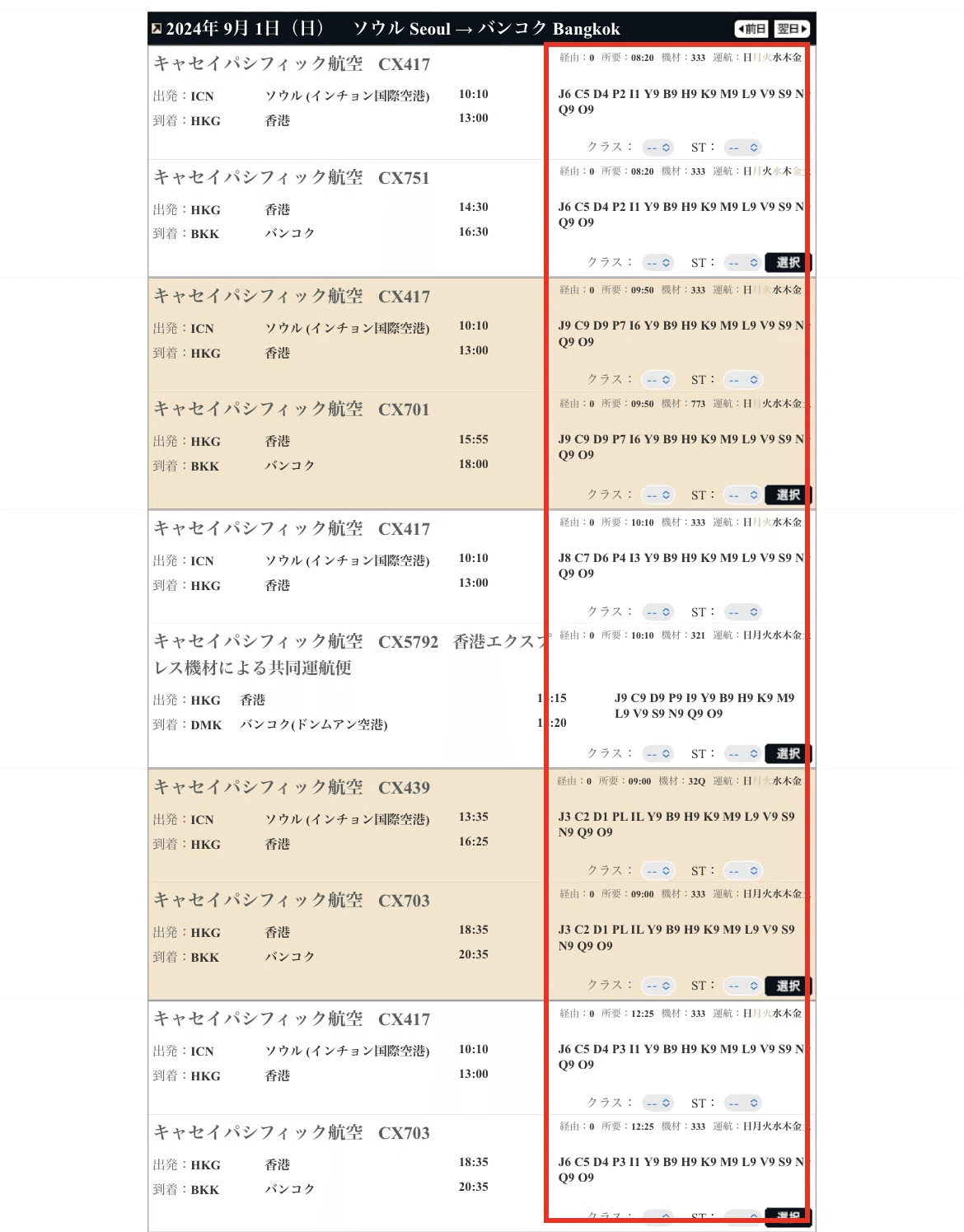The height and width of the screenshot is (1232, 964).
Task: Open ST dropdown for CX417 with 09:50 duration
Action: click(x=742, y=380)
